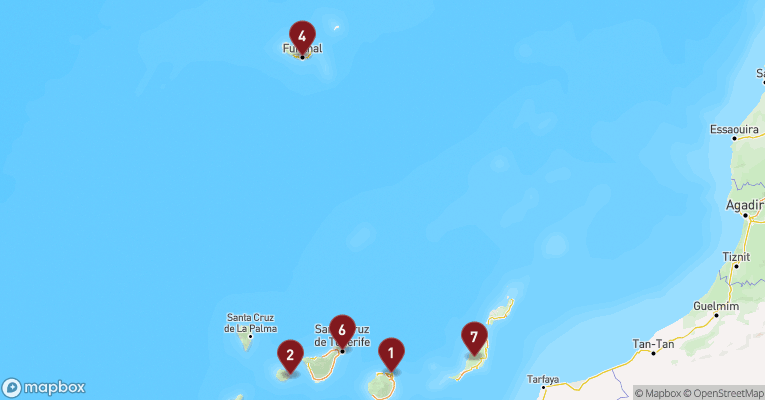Image resolution: width=765 pixels, height=400 pixels.
Task: Tap map marker number 1
Action: coord(391,353)
